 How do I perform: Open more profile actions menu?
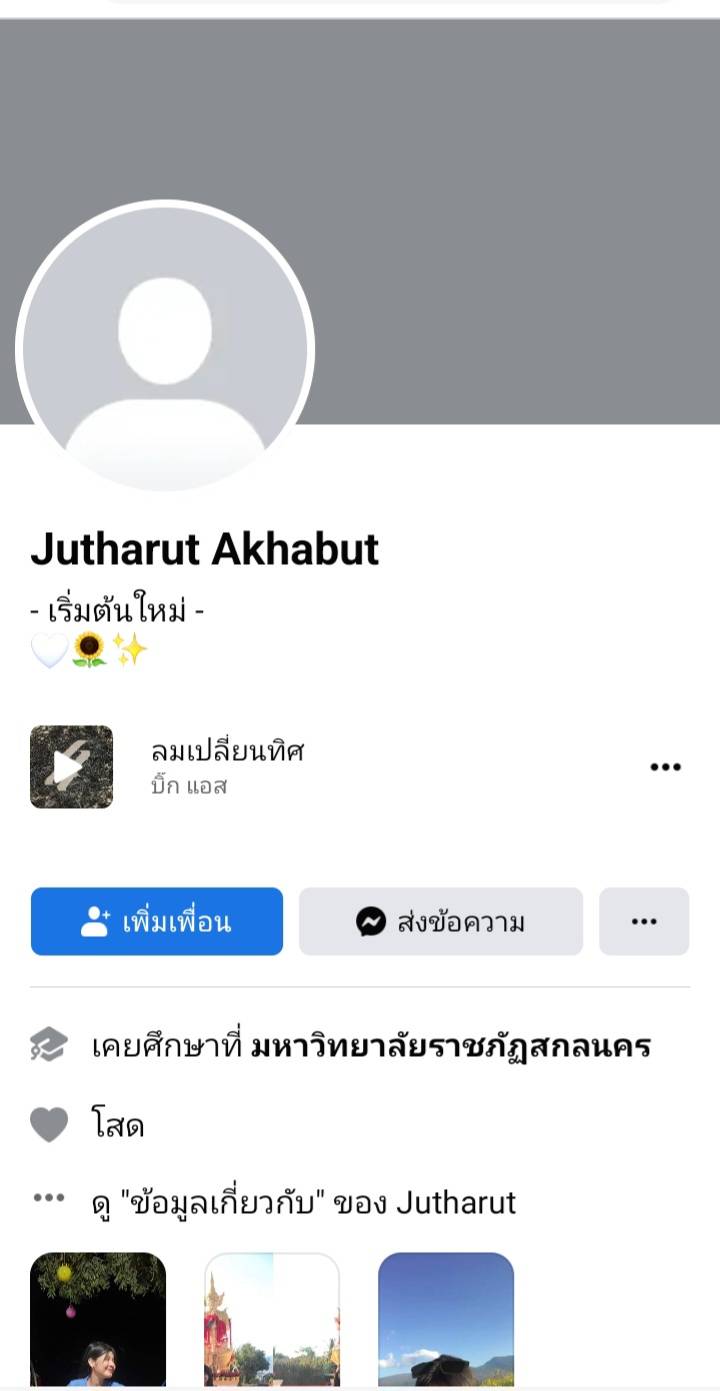pyautogui.click(x=644, y=921)
